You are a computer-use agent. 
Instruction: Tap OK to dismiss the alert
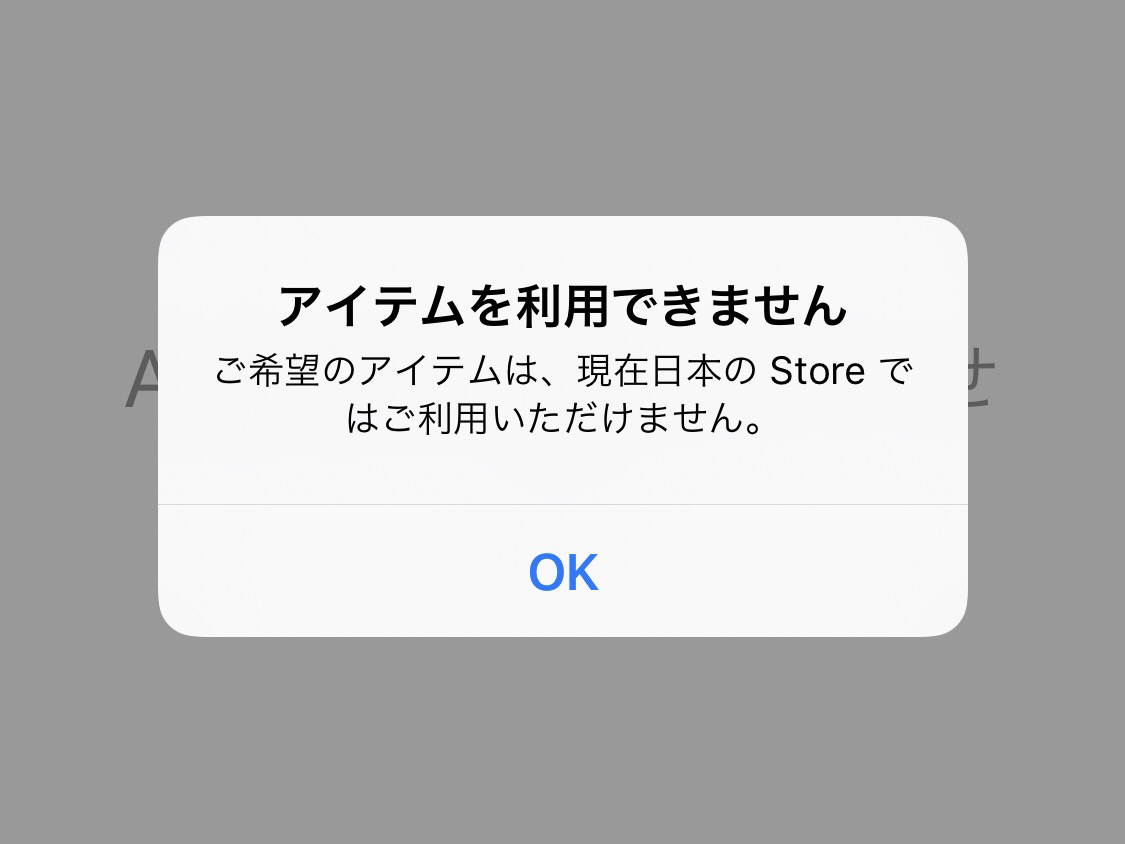(x=563, y=572)
